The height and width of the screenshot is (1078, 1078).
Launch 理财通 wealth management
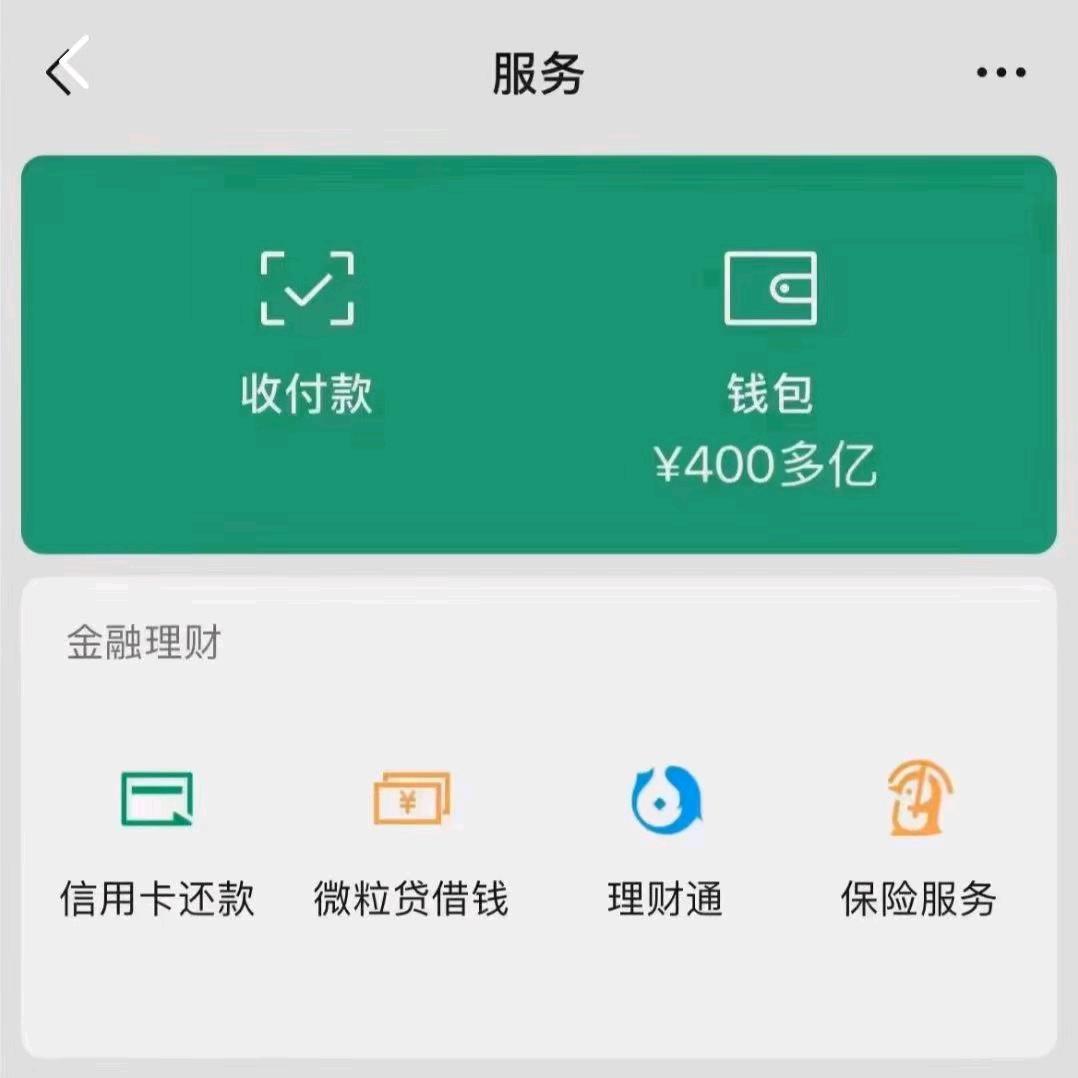tap(665, 842)
